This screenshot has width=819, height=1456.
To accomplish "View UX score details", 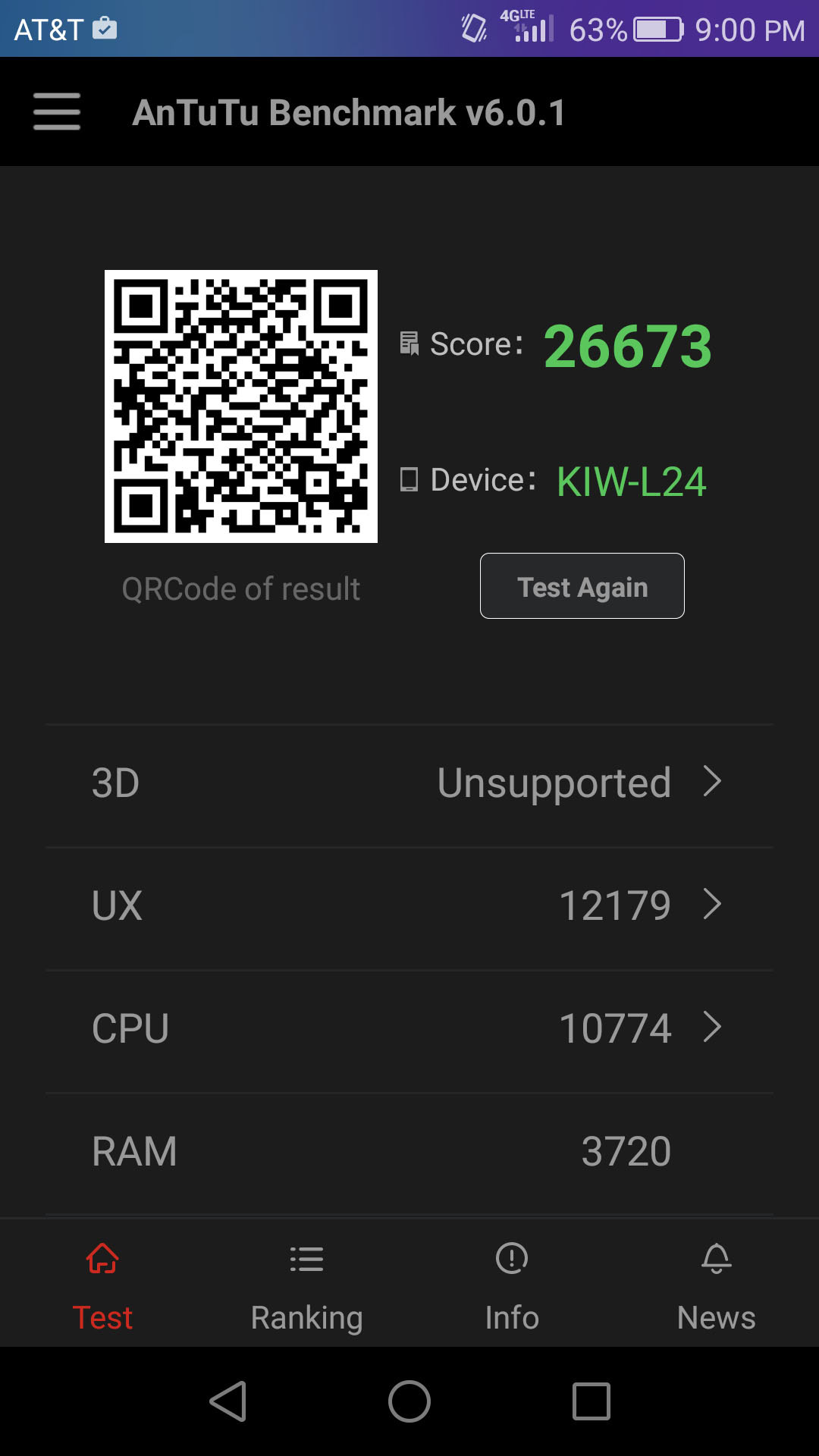I will pyautogui.click(x=409, y=905).
